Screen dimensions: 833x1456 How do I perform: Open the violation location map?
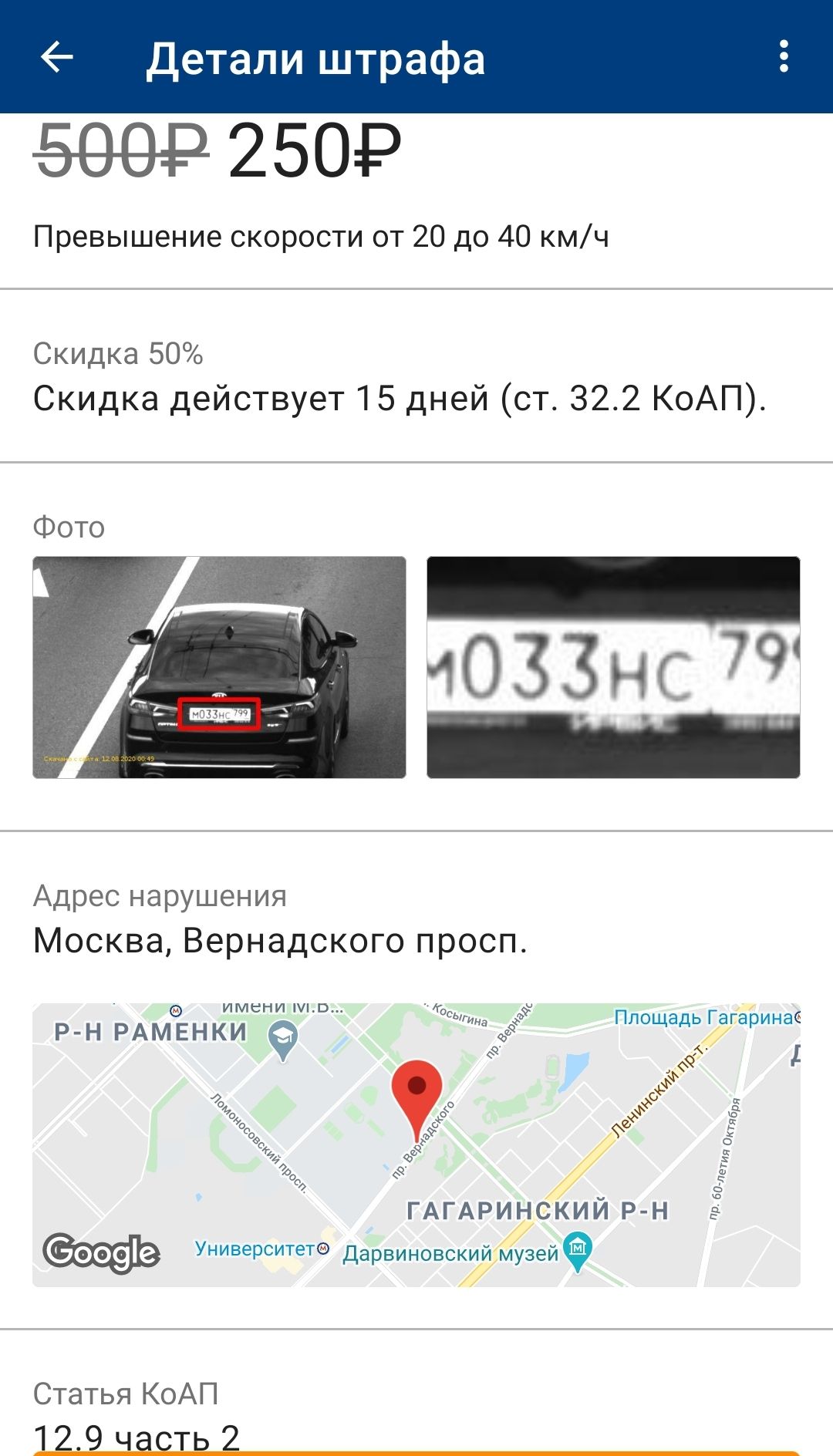click(416, 1144)
